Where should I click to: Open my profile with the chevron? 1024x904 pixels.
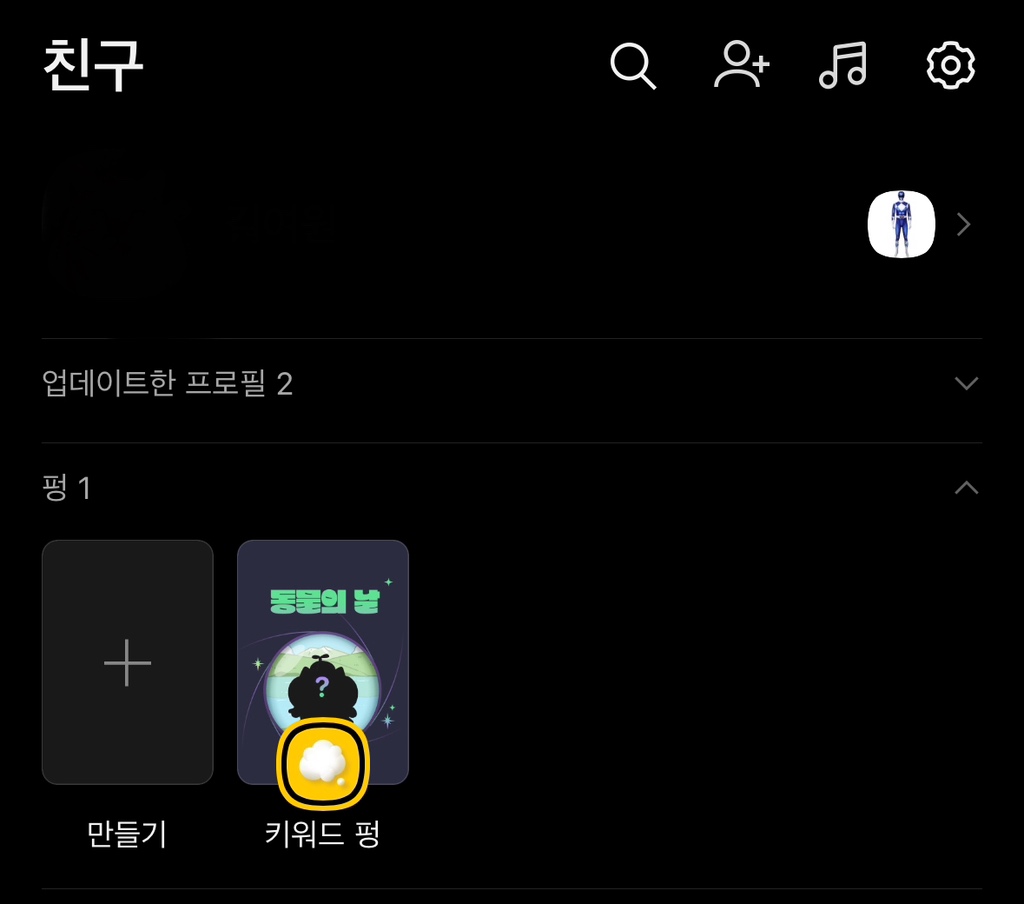[963, 225]
